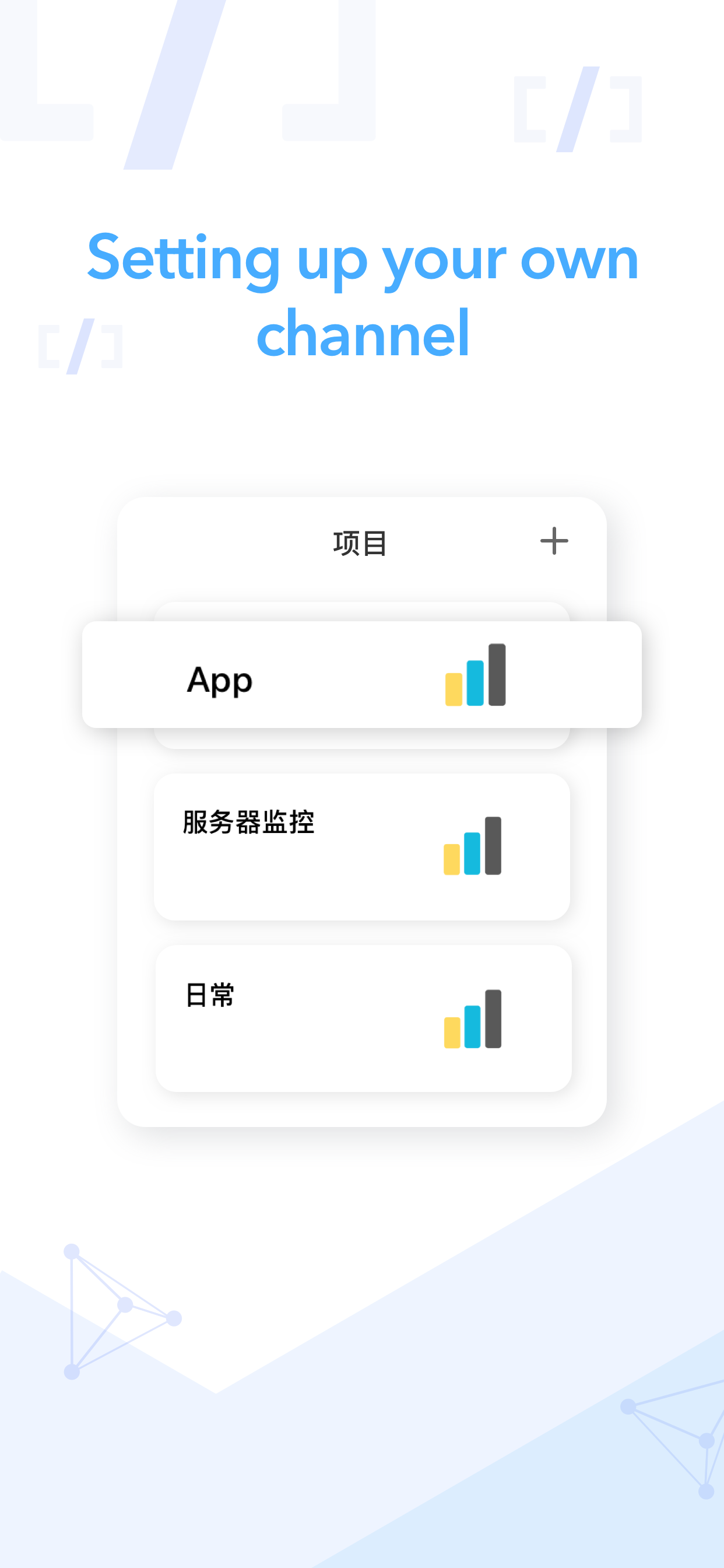This screenshot has height=1568, width=724.
Task: Select the App card title text
Action: 219,681
